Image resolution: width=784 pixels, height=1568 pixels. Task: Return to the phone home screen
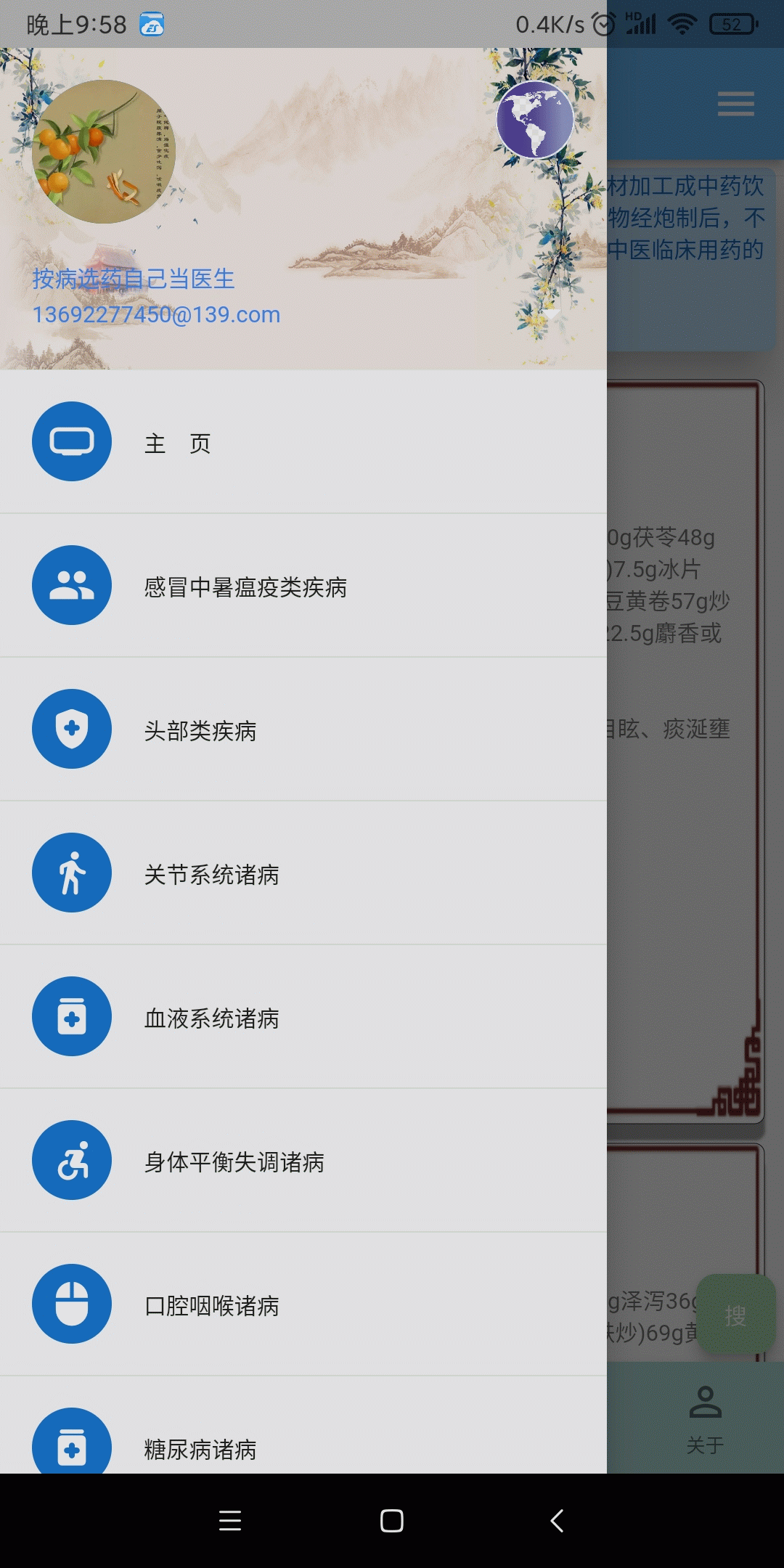(392, 1520)
